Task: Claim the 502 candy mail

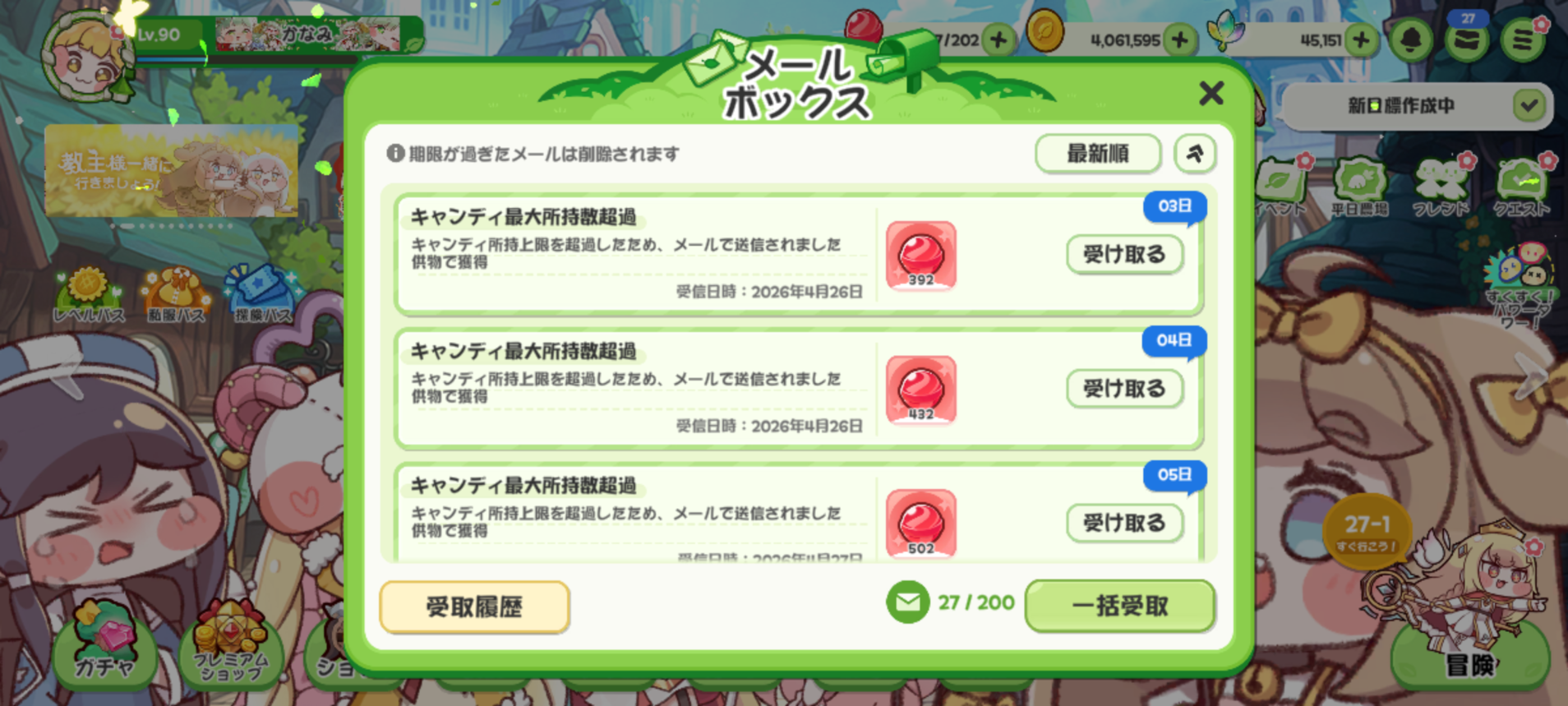Action: point(1124,523)
